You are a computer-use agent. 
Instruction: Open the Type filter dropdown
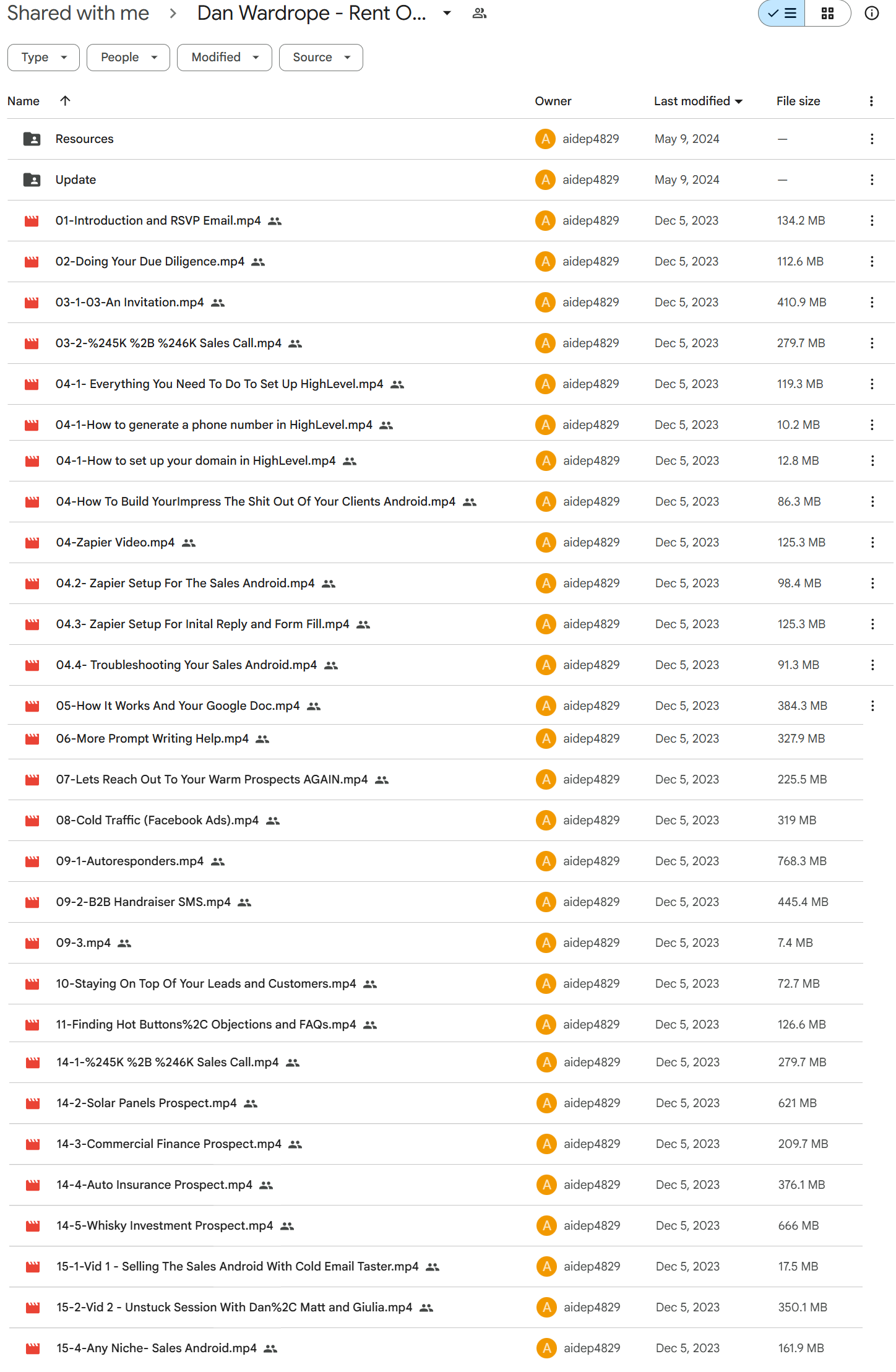pyautogui.click(x=43, y=58)
